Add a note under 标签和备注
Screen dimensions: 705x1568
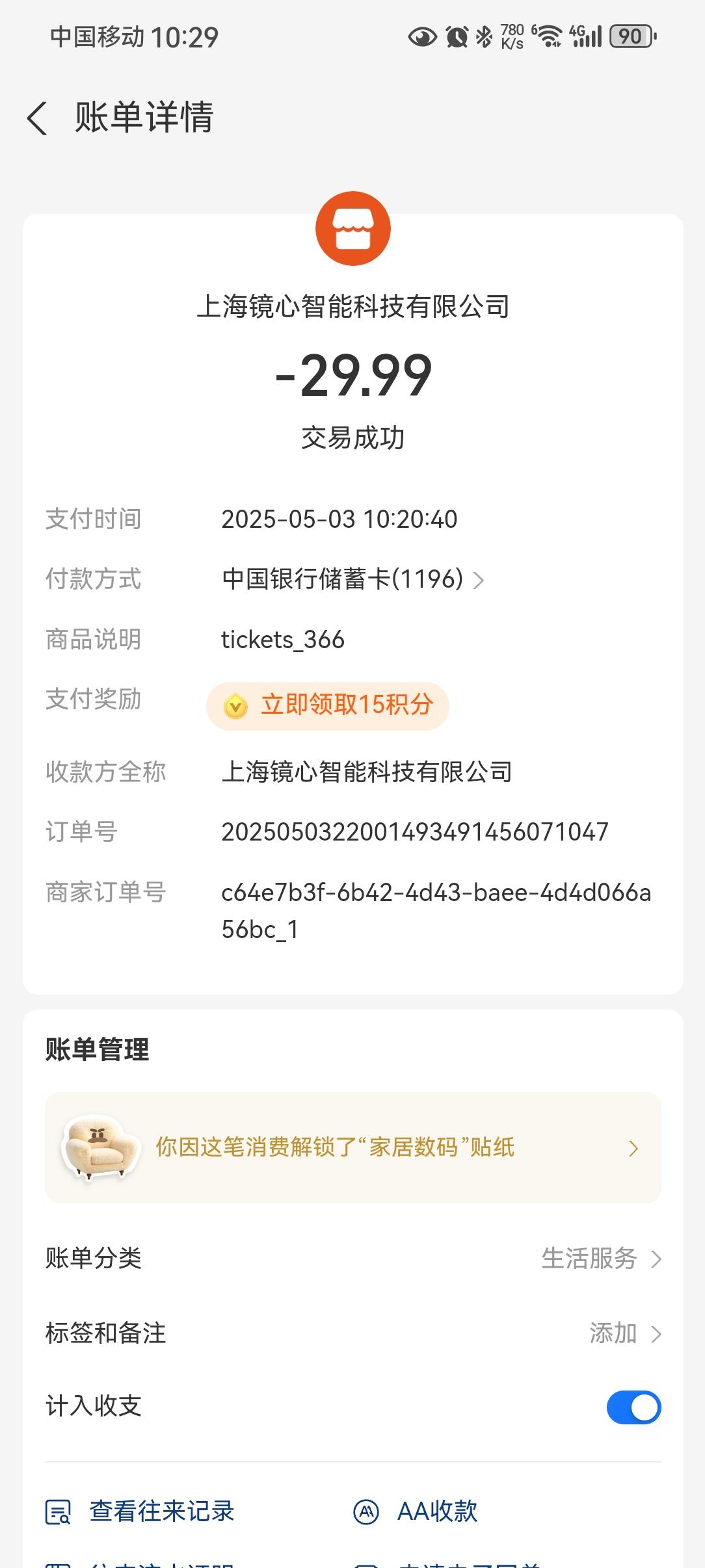click(624, 1333)
